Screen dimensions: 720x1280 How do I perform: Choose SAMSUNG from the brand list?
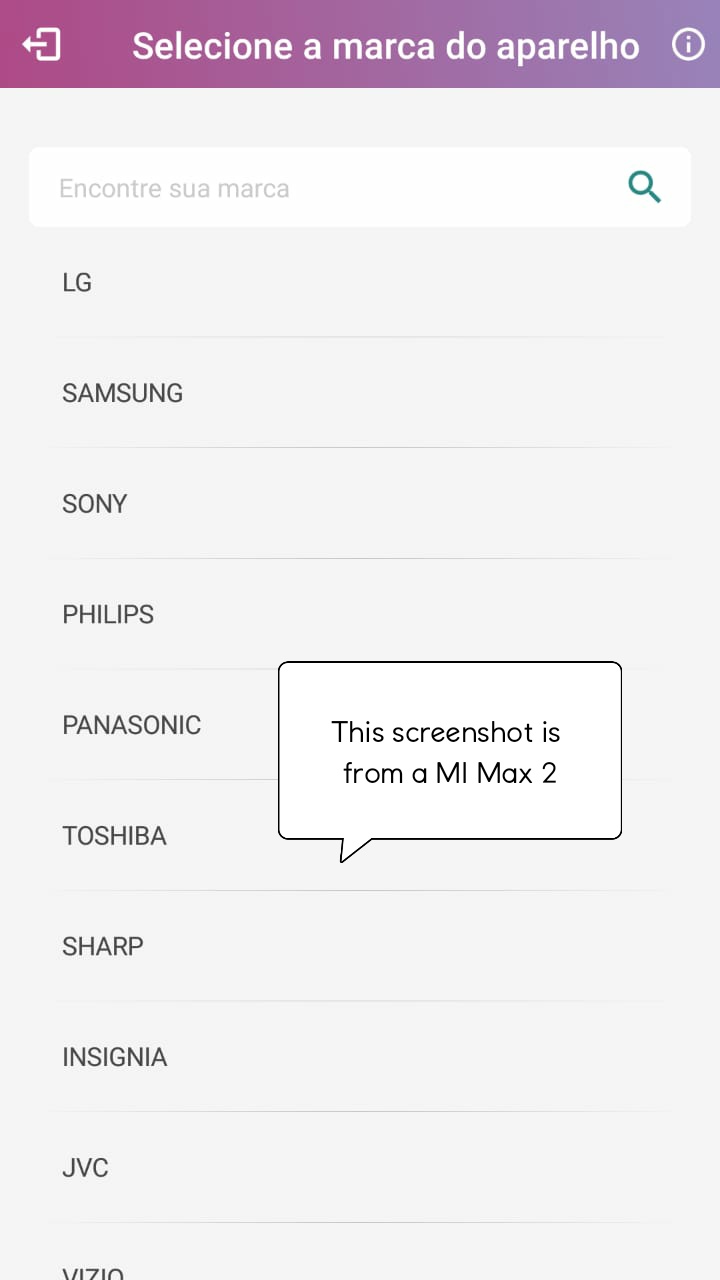pos(360,393)
